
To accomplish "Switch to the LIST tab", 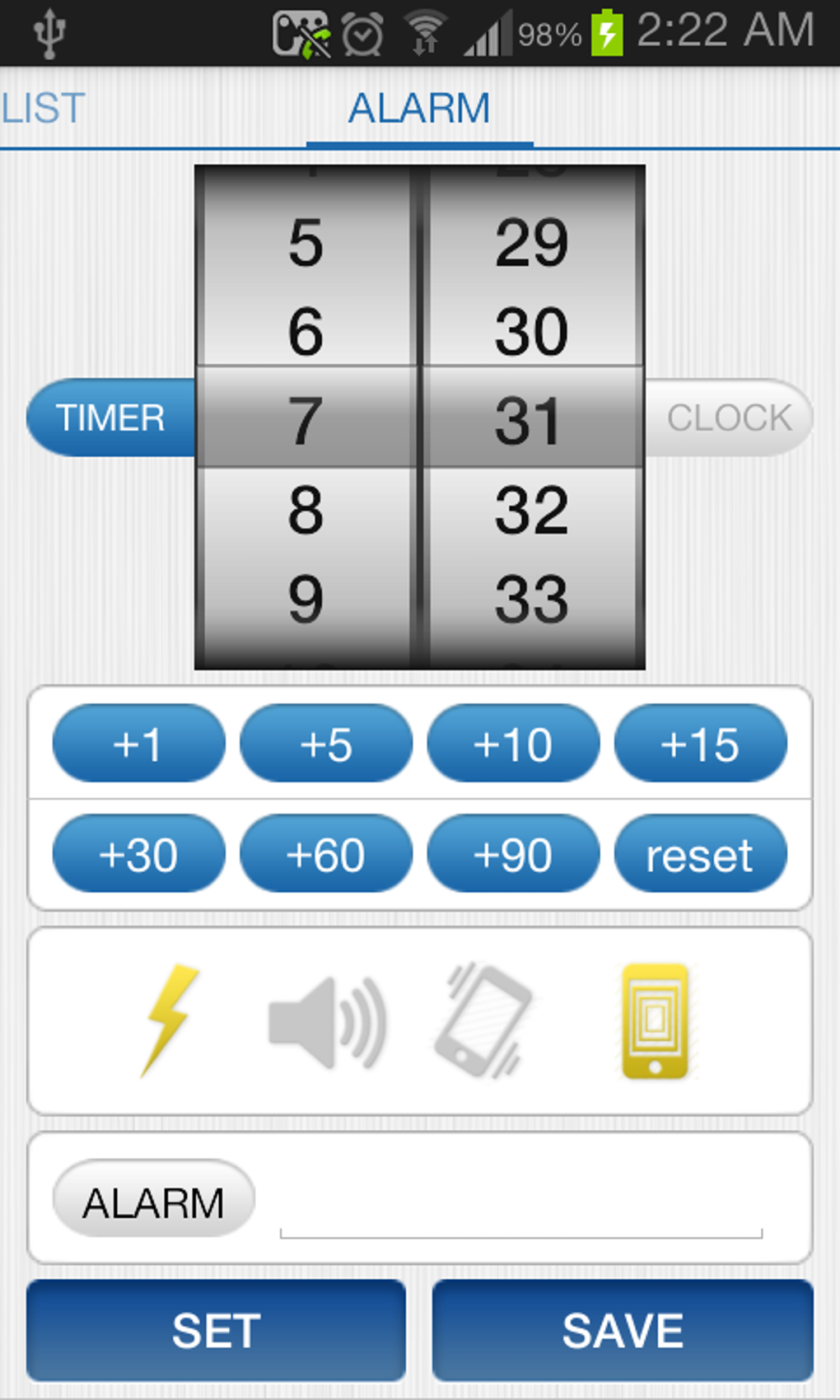I will pos(45,108).
